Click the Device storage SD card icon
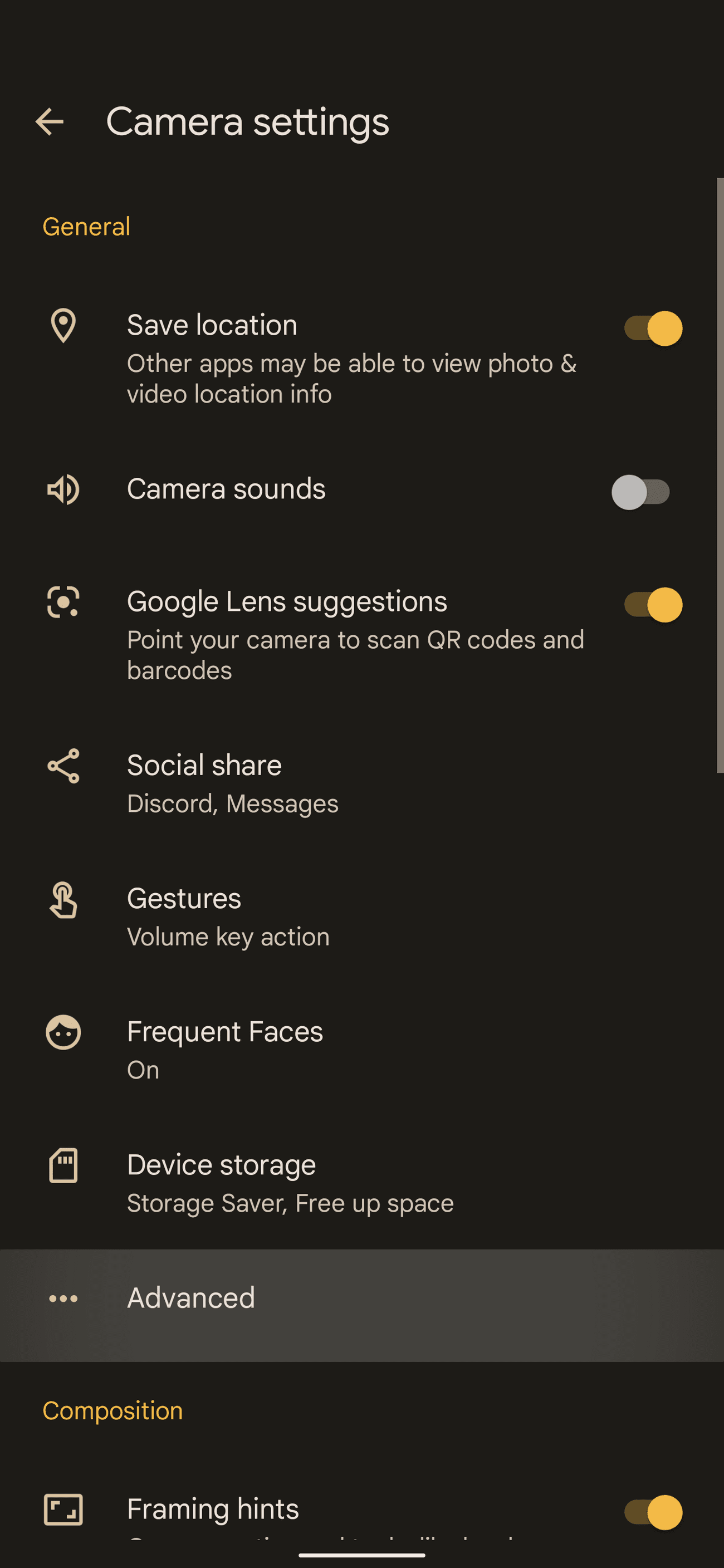Image resolution: width=724 pixels, height=1568 pixels. click(64, 1167)
